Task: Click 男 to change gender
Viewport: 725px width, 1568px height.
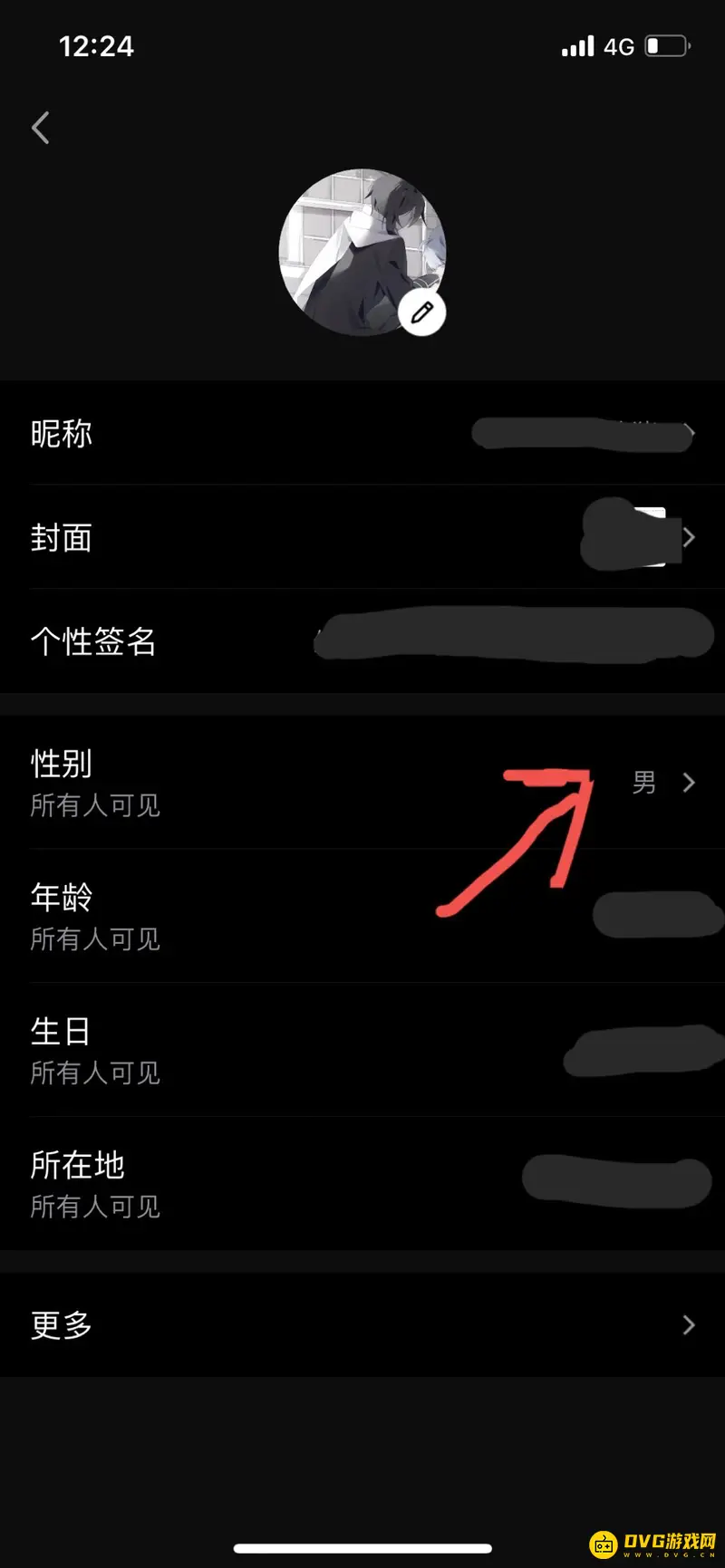Action: click(643, 783)
